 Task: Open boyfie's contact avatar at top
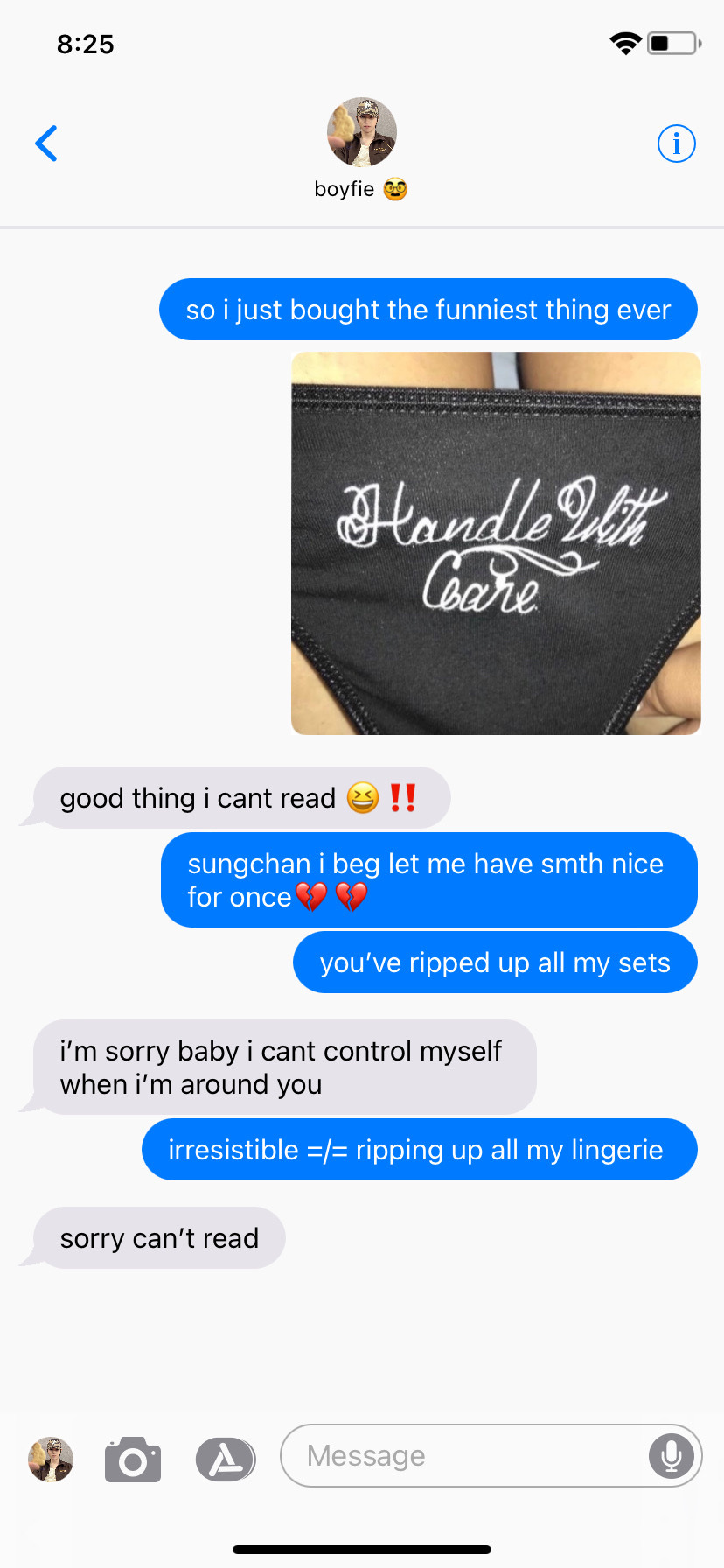[361, 132]
